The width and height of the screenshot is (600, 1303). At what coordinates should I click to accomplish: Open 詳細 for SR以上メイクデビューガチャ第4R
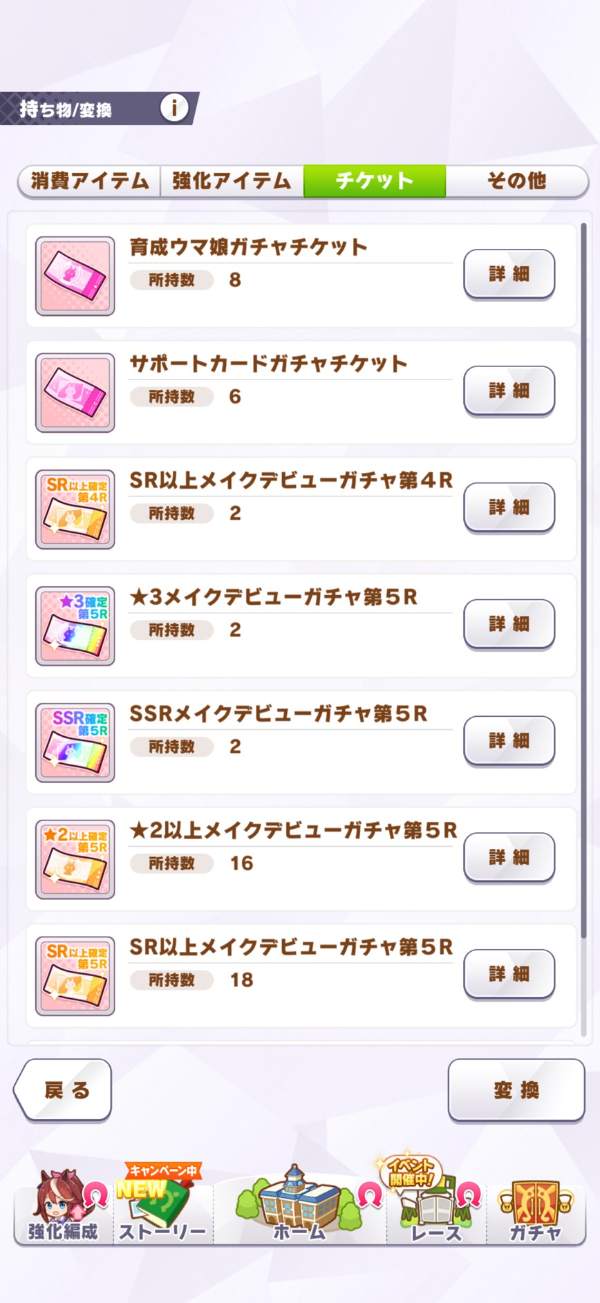tap(509, 507)
